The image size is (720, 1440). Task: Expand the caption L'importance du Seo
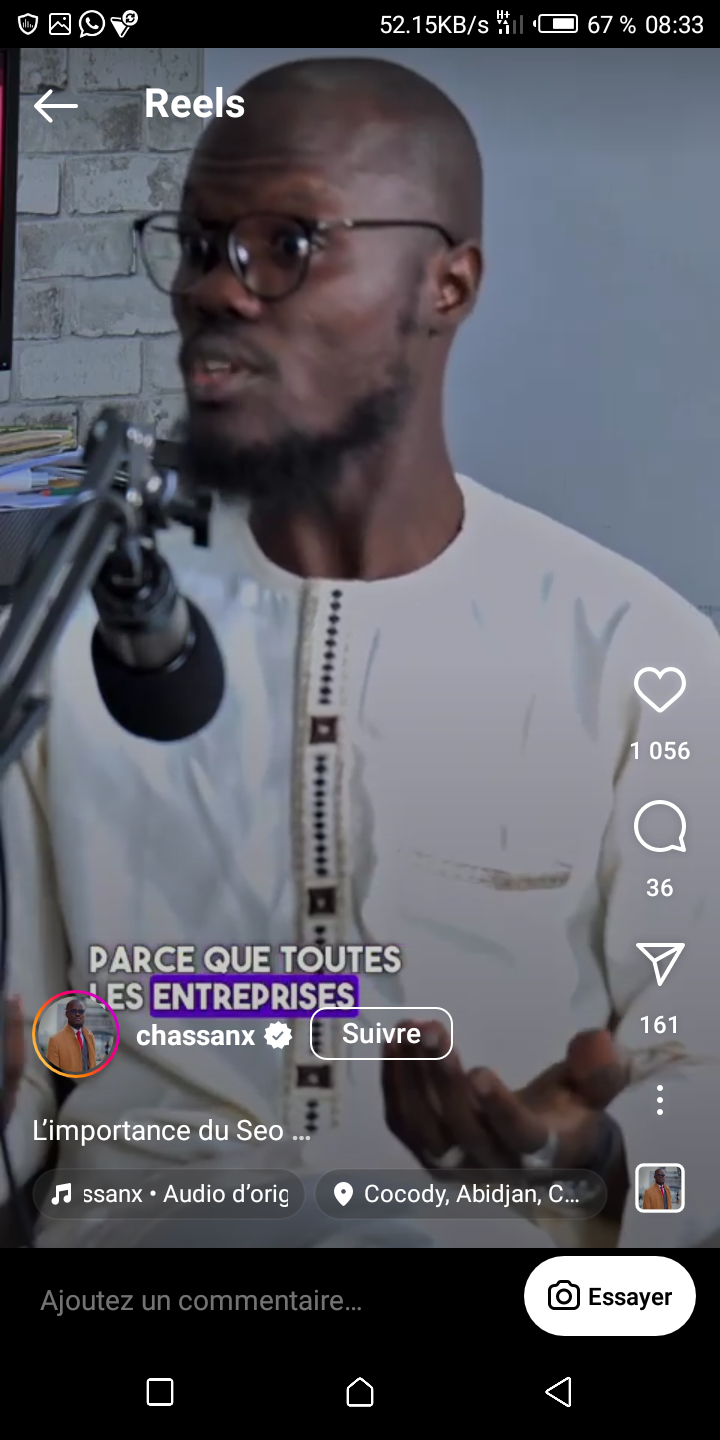point(172,1131)
